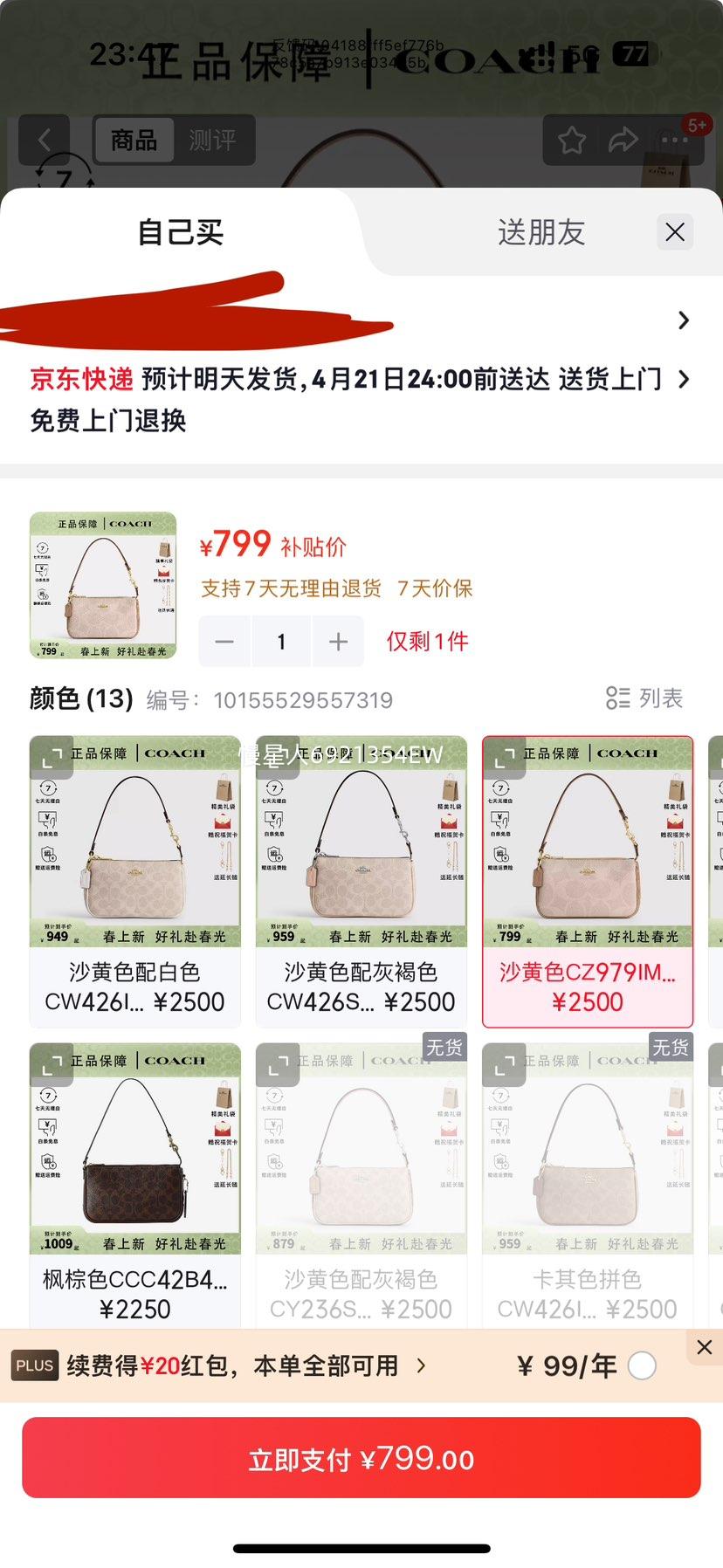723x1568 pixels.
Task: Expand the delivery address row
Action: pyautogui.click(x=683, y=320)
